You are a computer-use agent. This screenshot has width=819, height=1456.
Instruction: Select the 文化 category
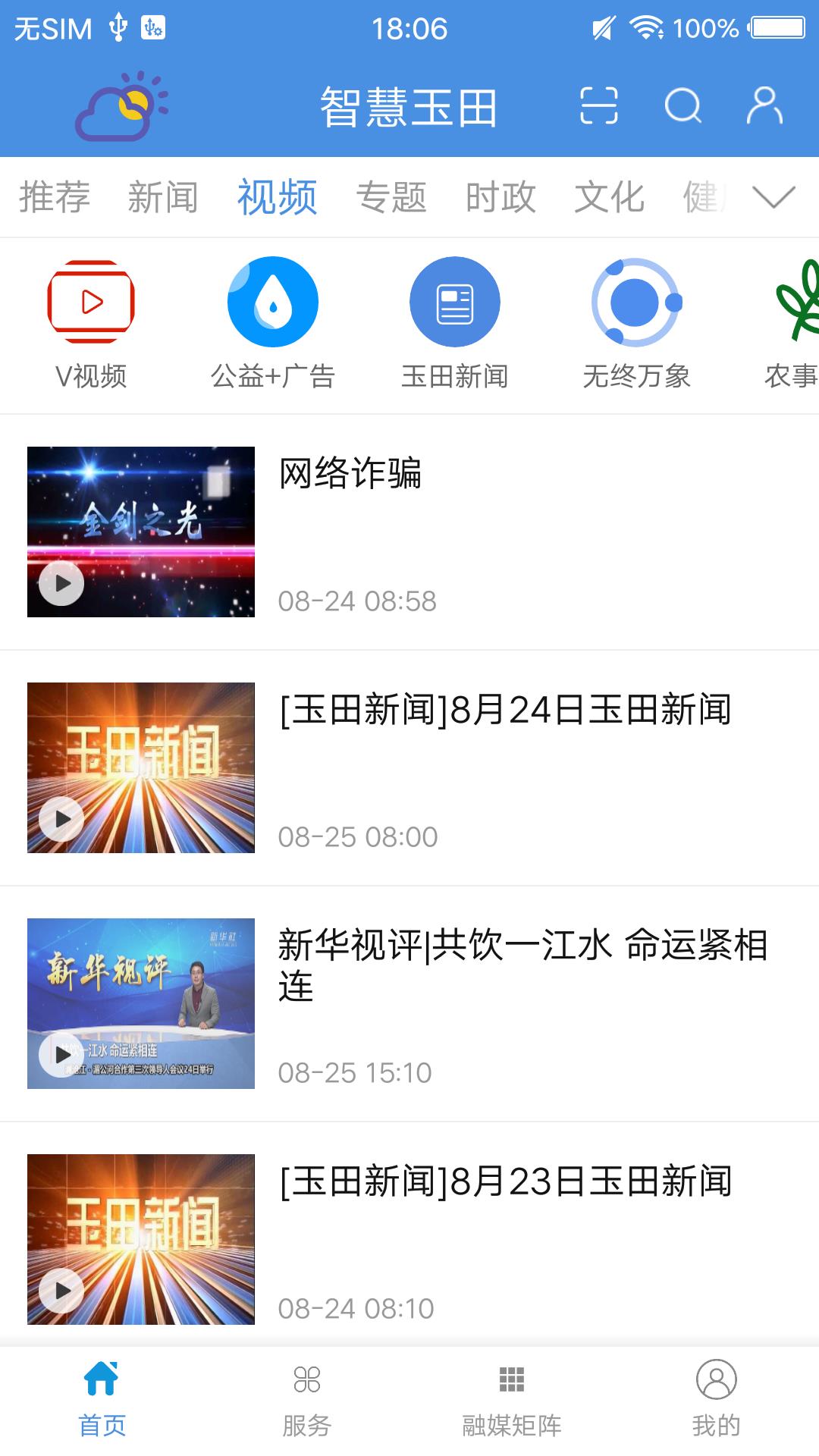point(611,196)
